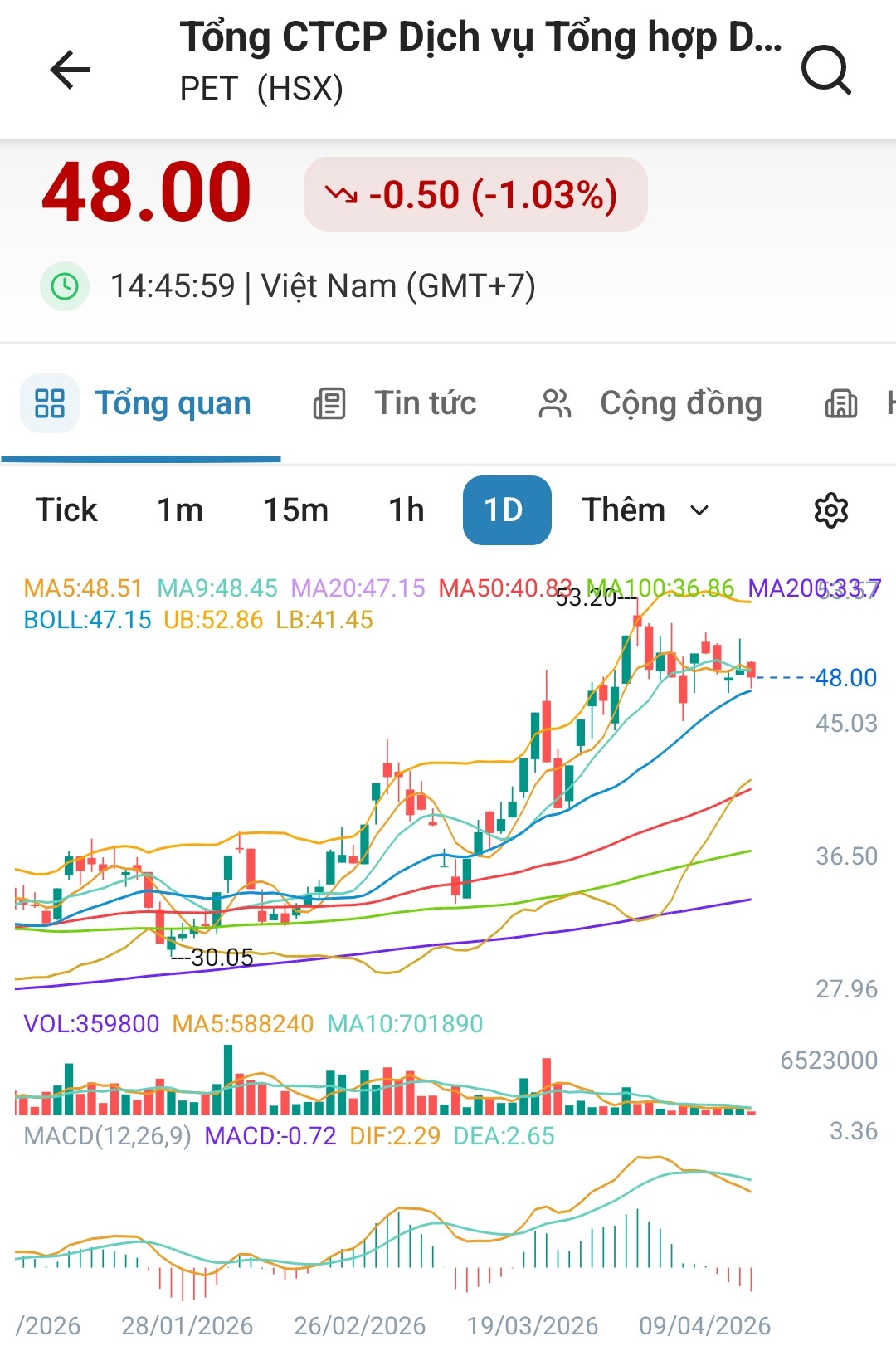Open the Tin tức tab
Image resolution: width=896 pixels, height=1346 pixels.
click(x=395, y=403)
